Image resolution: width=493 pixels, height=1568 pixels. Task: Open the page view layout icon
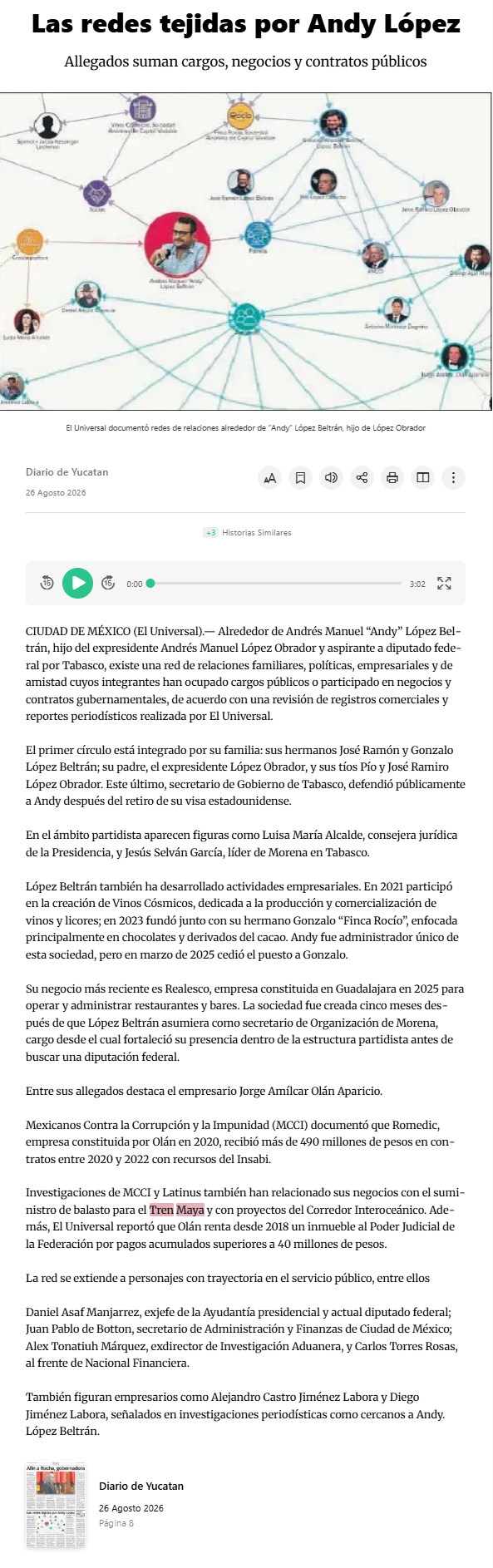[x=423, y=477]
